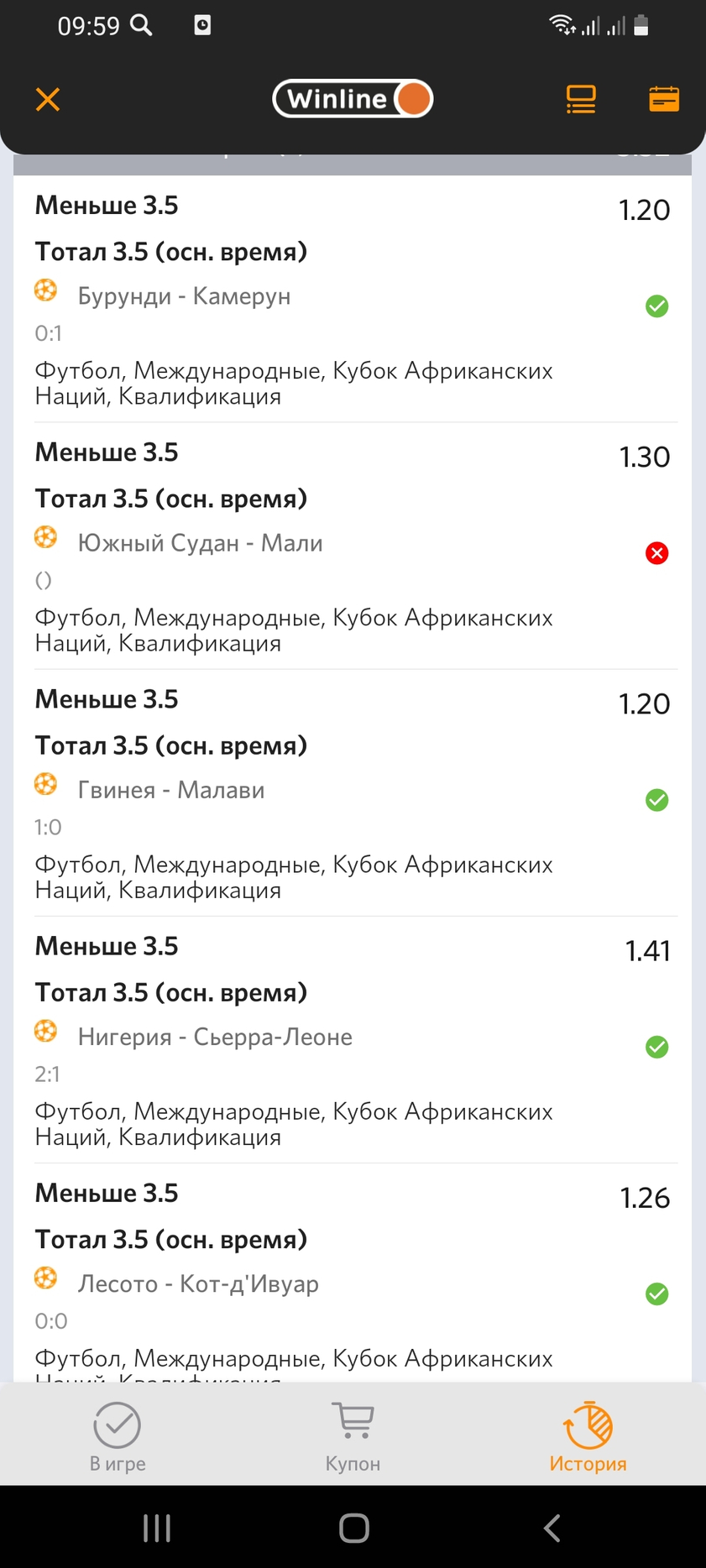Screen dimensions: 706x1568
Task: Open the Южный Судан - Мали match
Action: click(x=200, y=543)
